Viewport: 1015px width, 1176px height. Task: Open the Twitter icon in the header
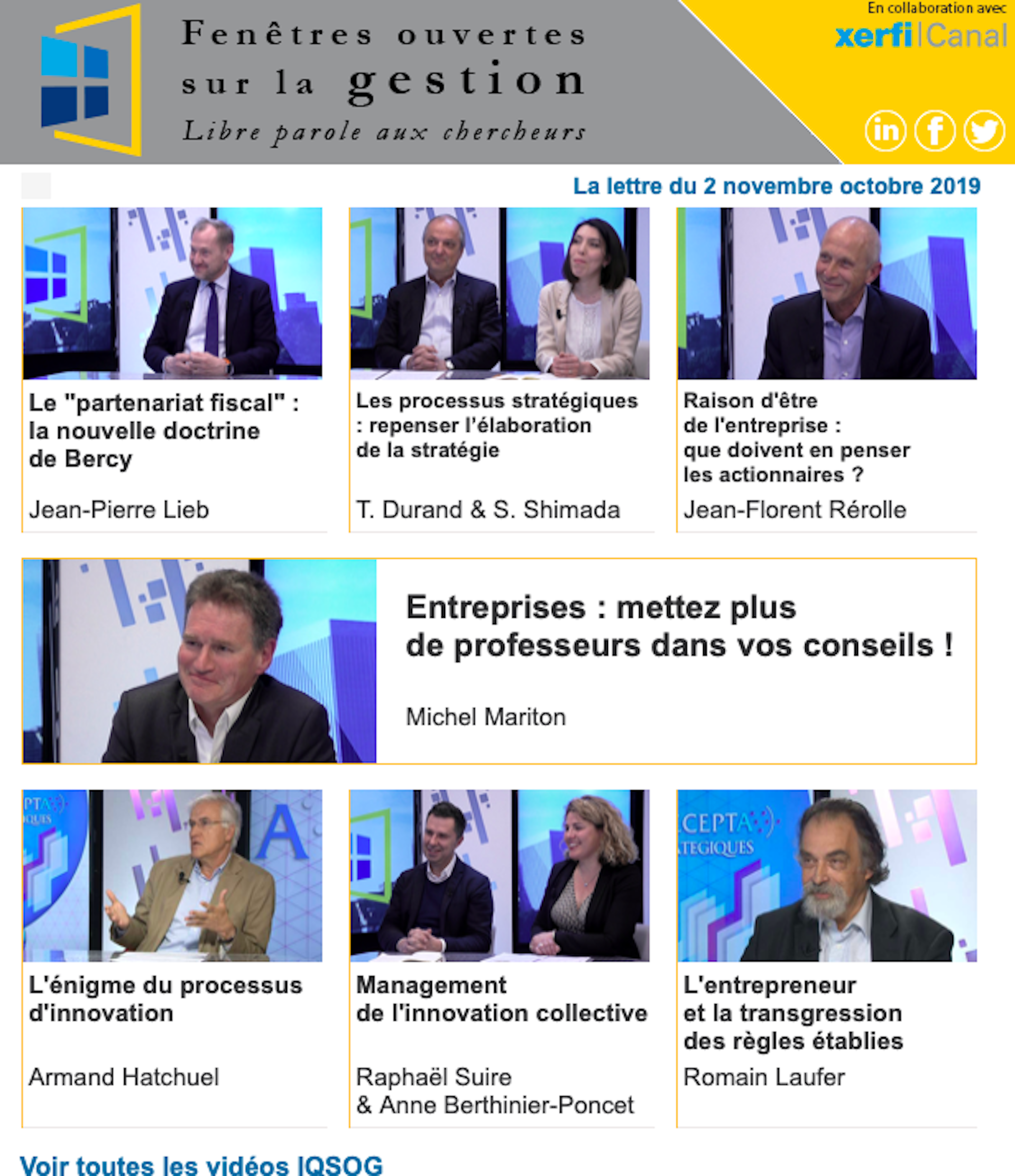coord(984,131)
